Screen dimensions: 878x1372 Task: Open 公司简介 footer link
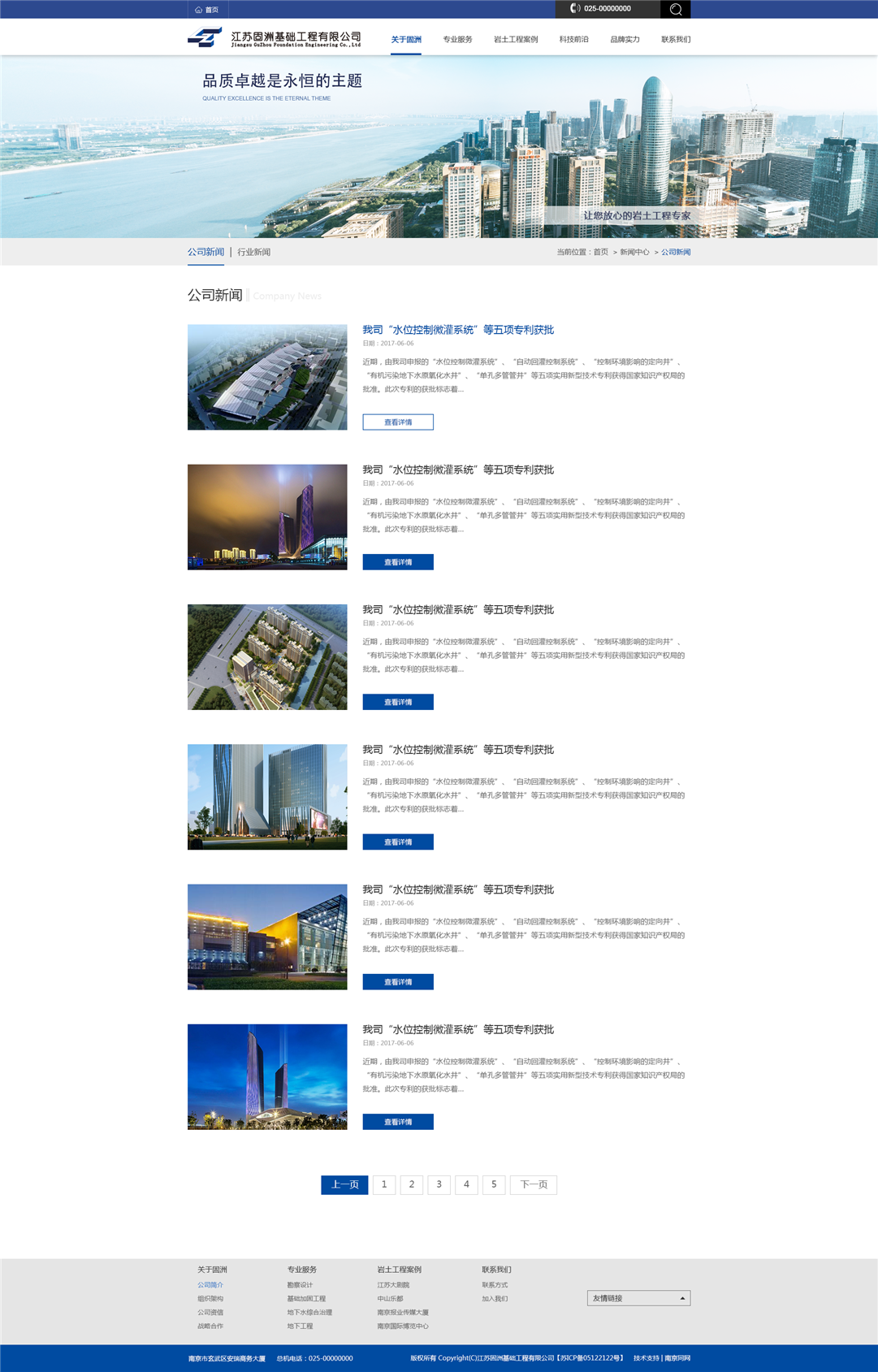pos(210,1285)
